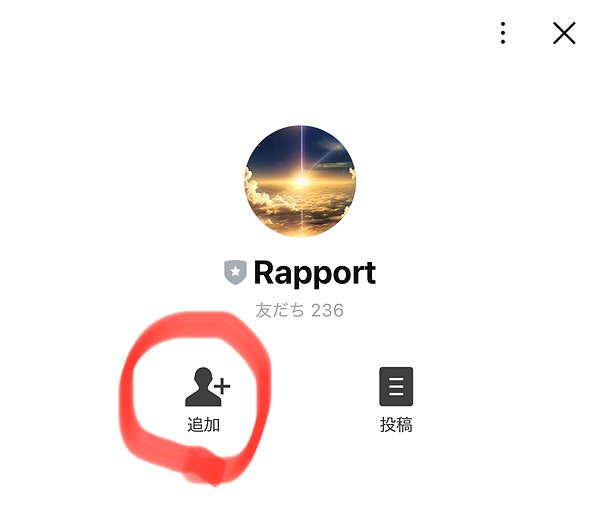Close the Rapport profile popup
The height and width of the screenshot is (507, 600).
point(564,33)
